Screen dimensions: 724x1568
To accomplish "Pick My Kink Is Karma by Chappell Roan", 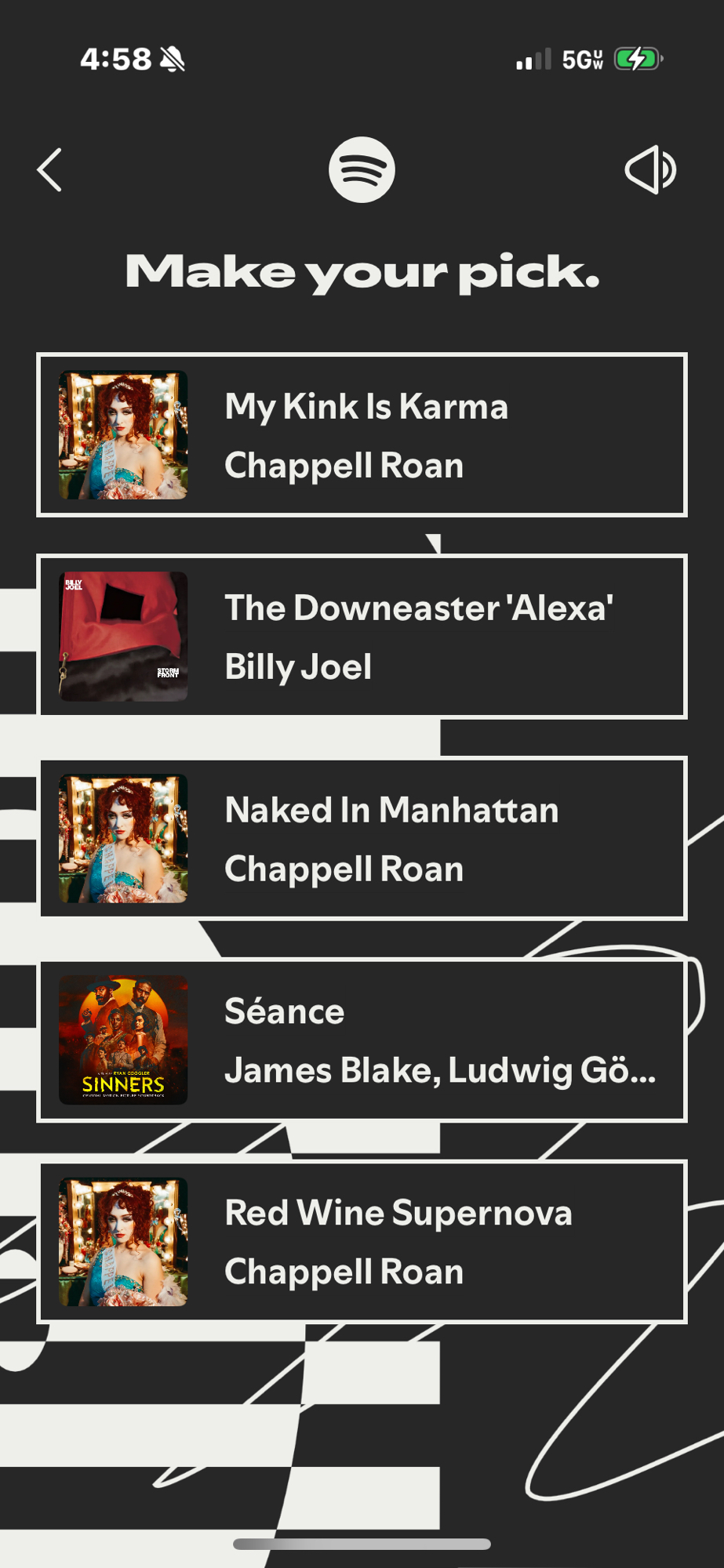I will (x=362, y=435).
